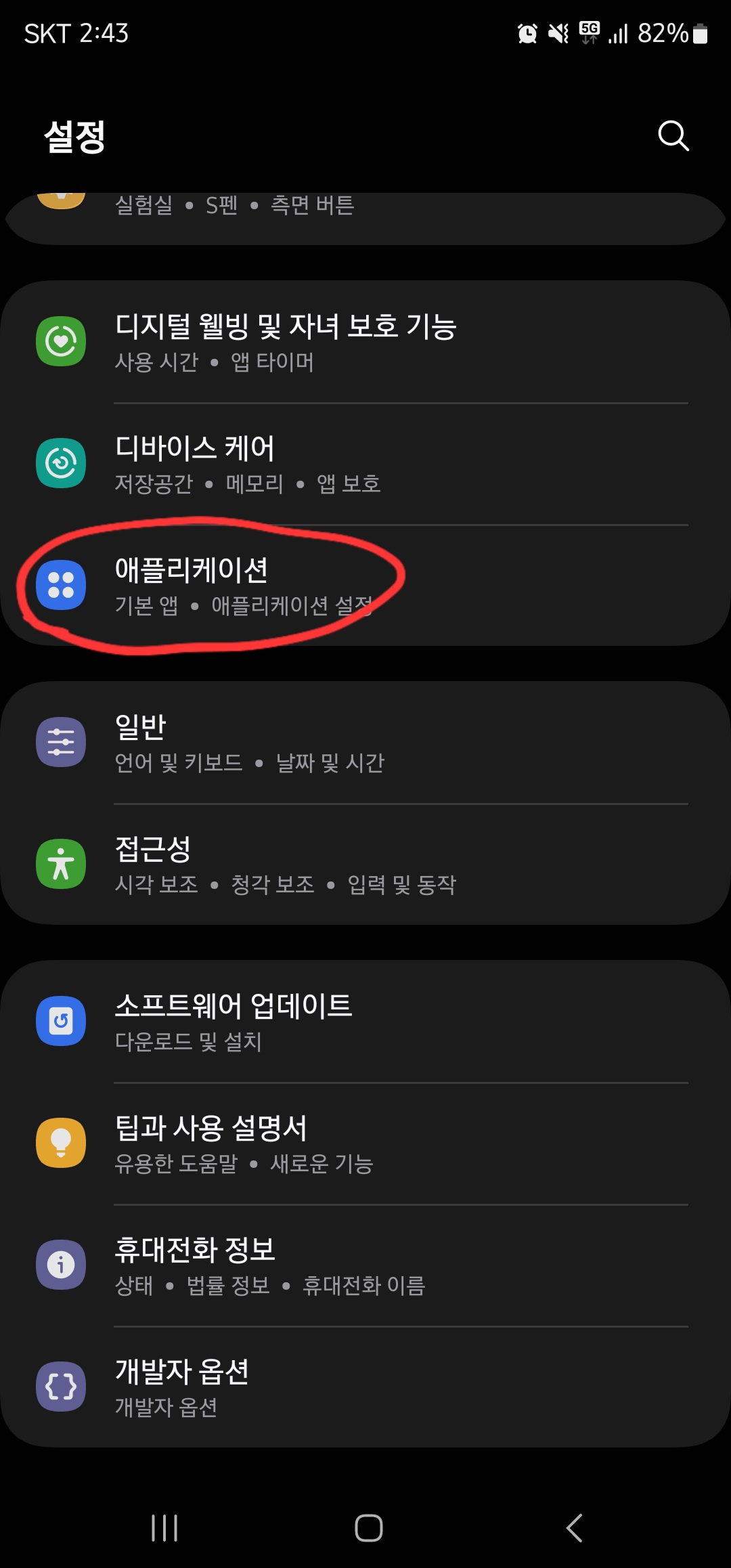View 휴대전화 정보
Screen dimensions: 731x1568
coord(365,1265)
